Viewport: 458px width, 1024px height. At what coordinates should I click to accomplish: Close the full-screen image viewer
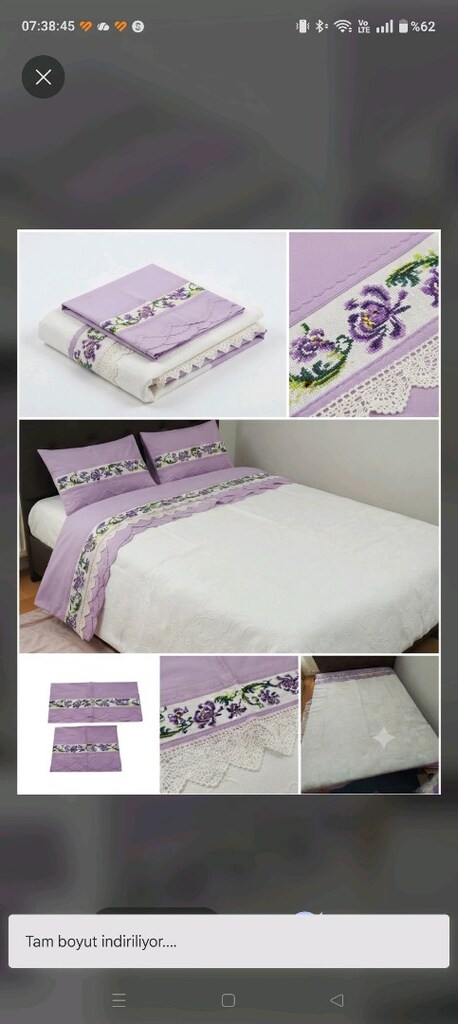coord(43,77)
